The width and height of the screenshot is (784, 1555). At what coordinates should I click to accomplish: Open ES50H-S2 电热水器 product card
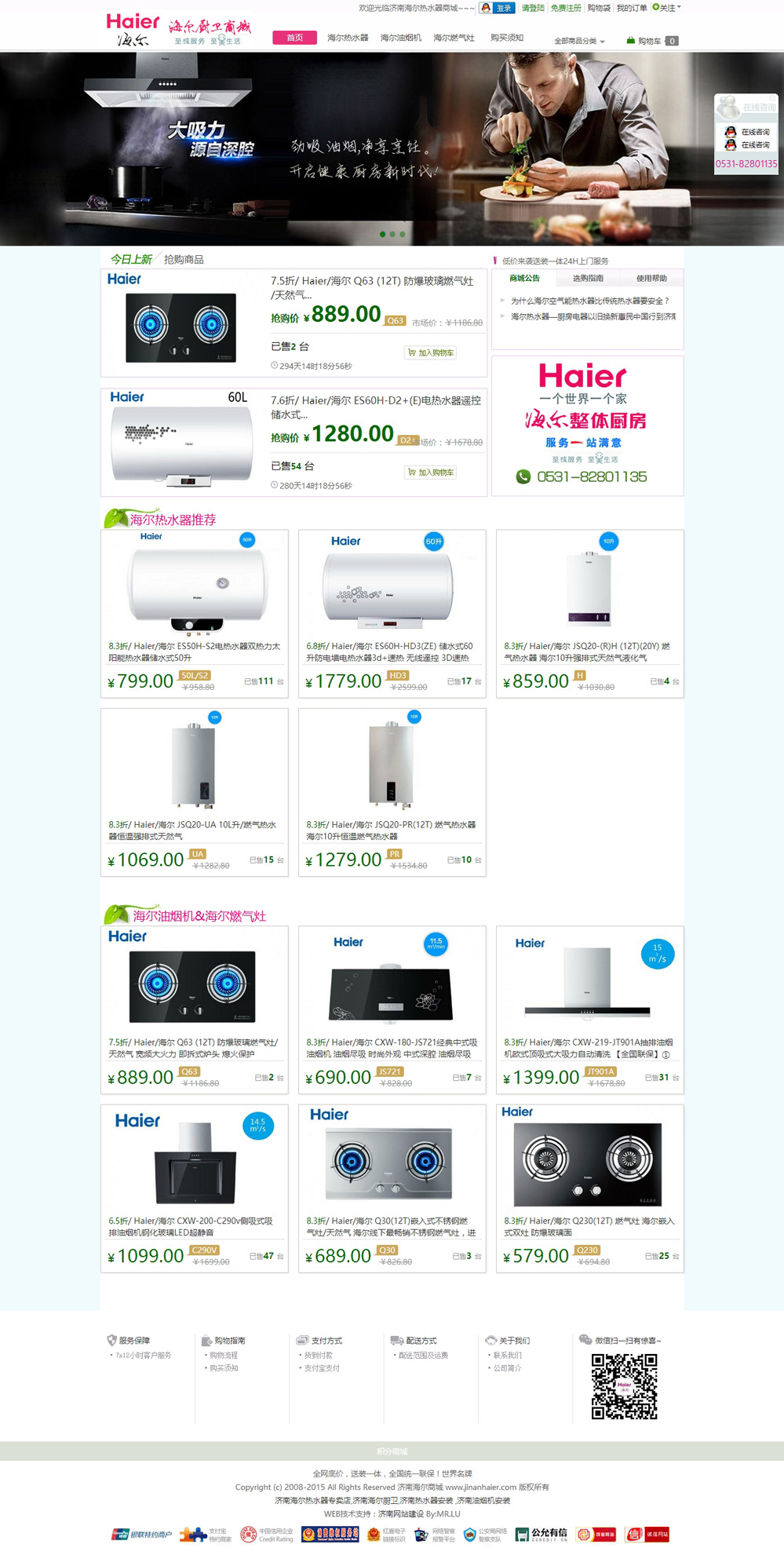(x=194, y=652)
